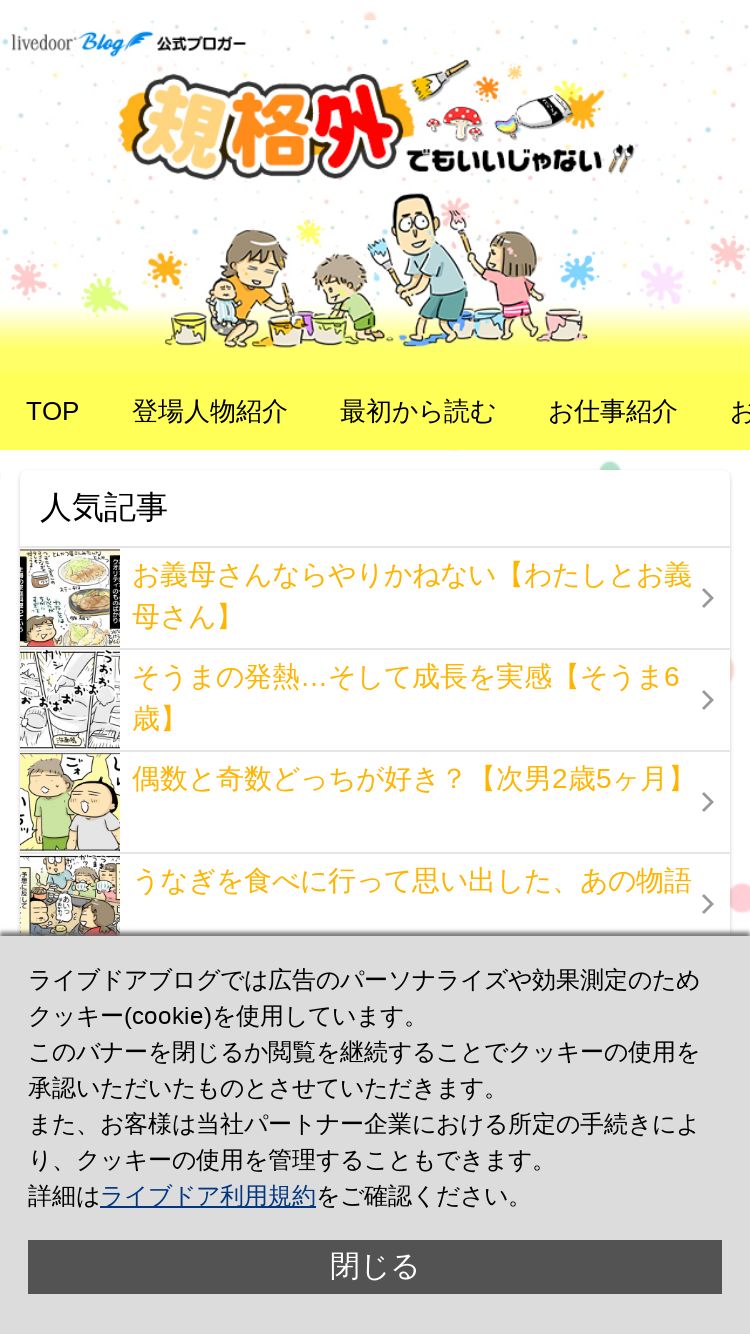Open 偶数と奇数どっちが好き？ post
This screenshot has width=750, height=1334.
(x=410, y=780)
